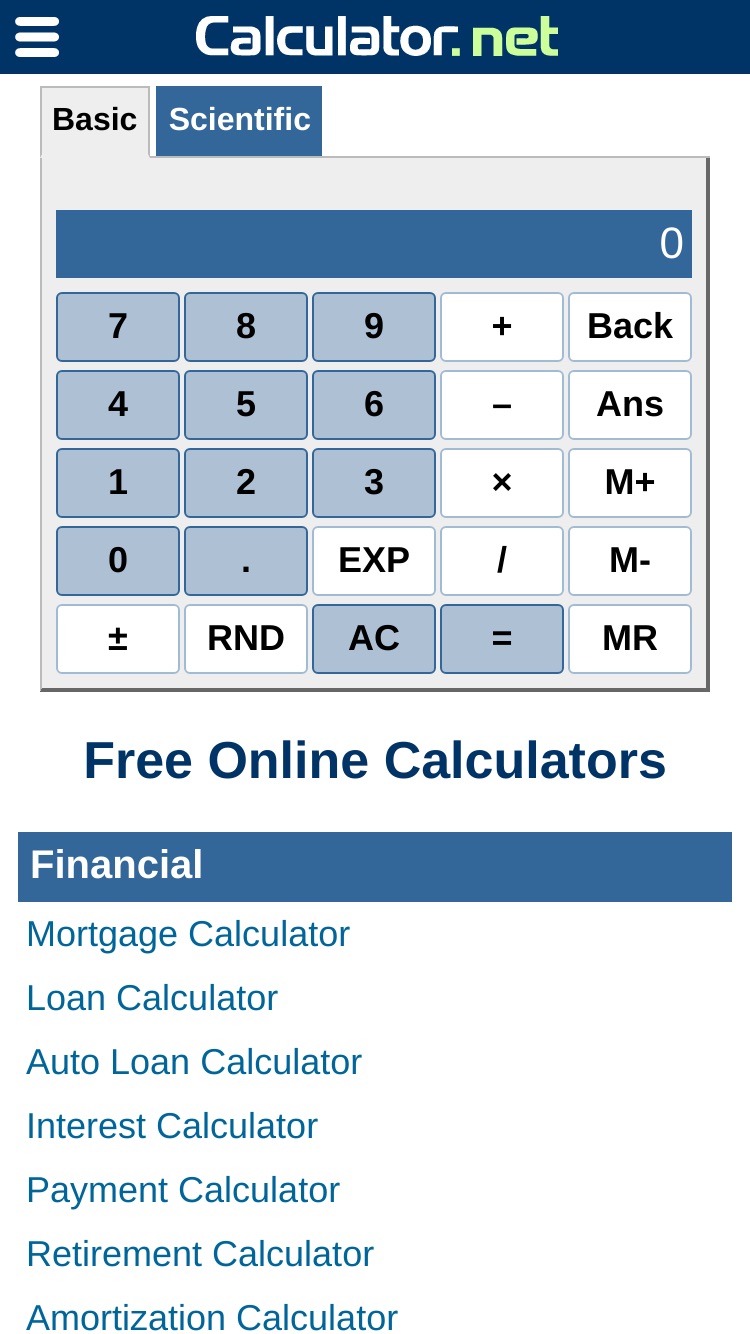Viewport: 750px width, 1334px height.
Task: Hit the Back key to delete a digit
Action: click(630, 327)
